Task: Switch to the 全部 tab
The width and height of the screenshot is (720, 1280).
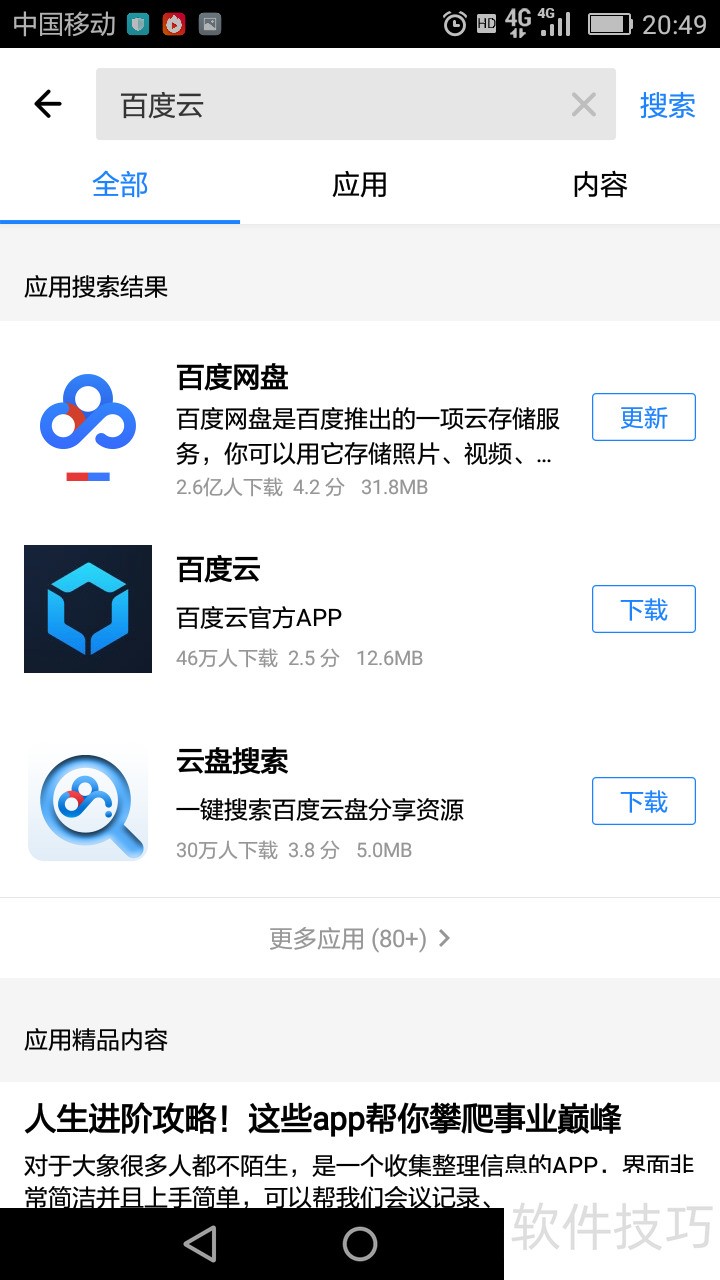Action: pos(120,185)
